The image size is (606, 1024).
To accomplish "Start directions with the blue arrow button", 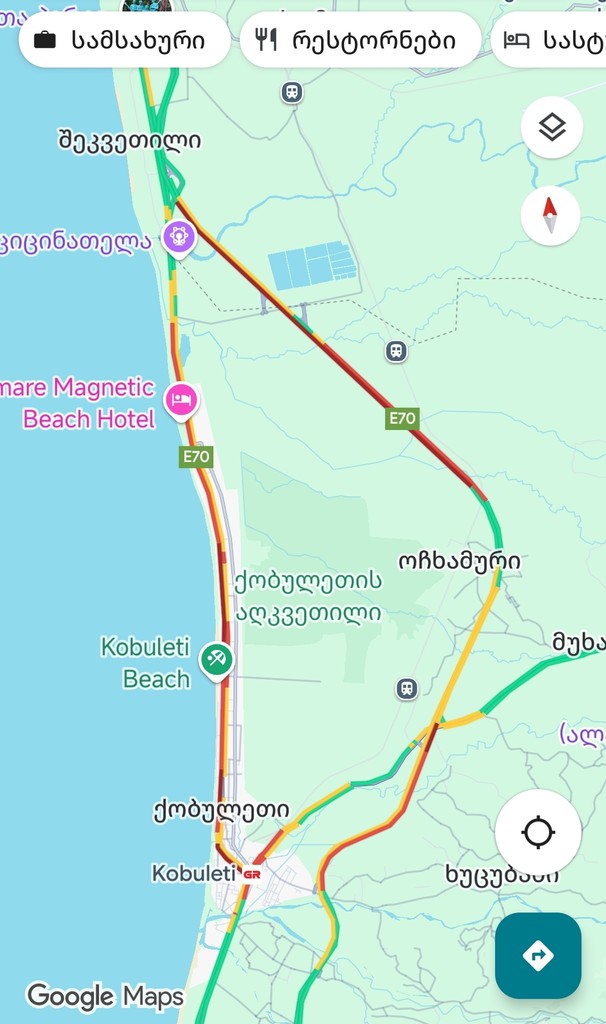I will tap(538, 955).
